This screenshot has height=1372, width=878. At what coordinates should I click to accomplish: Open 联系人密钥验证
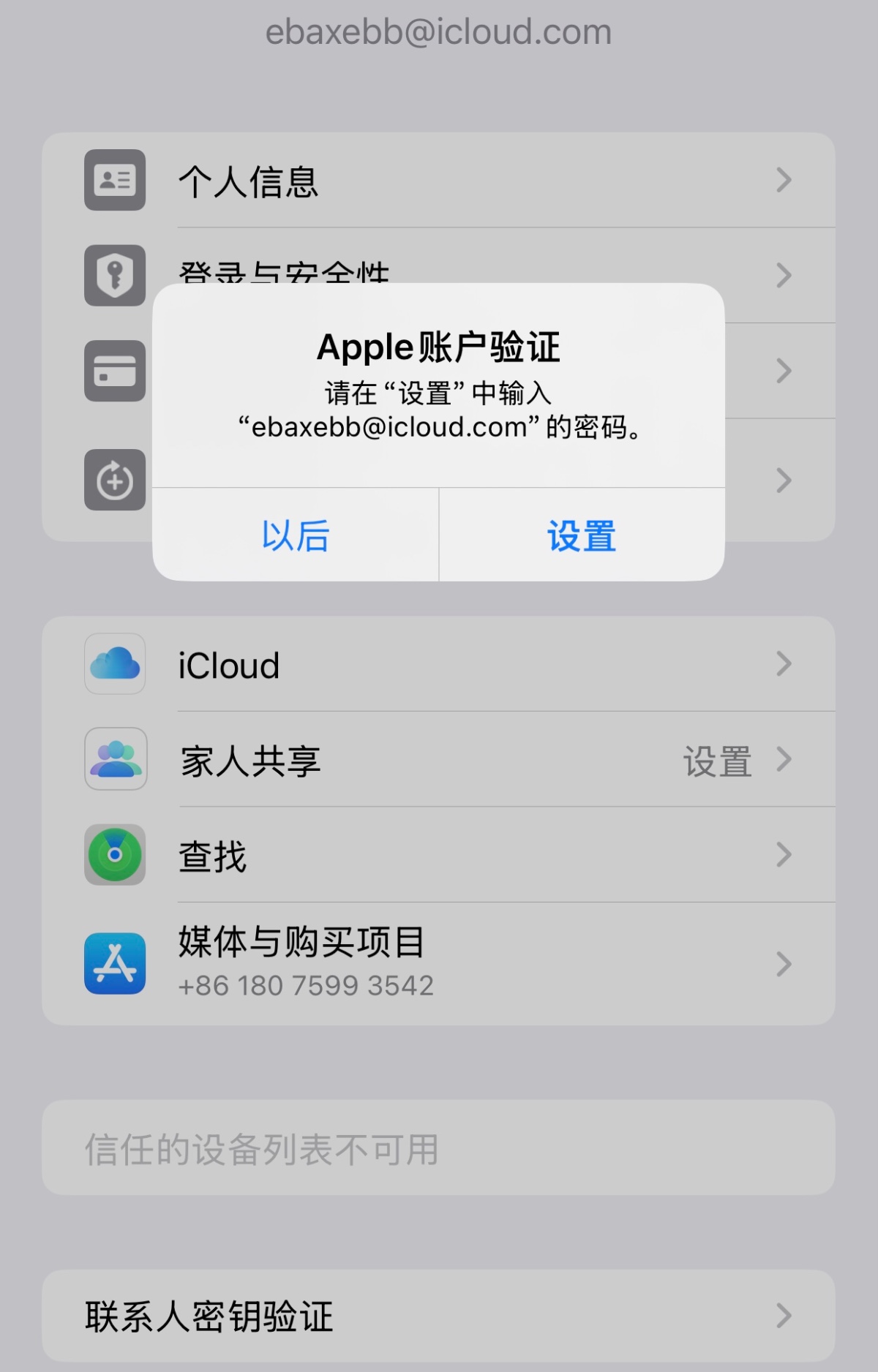tap(439, 1316)
